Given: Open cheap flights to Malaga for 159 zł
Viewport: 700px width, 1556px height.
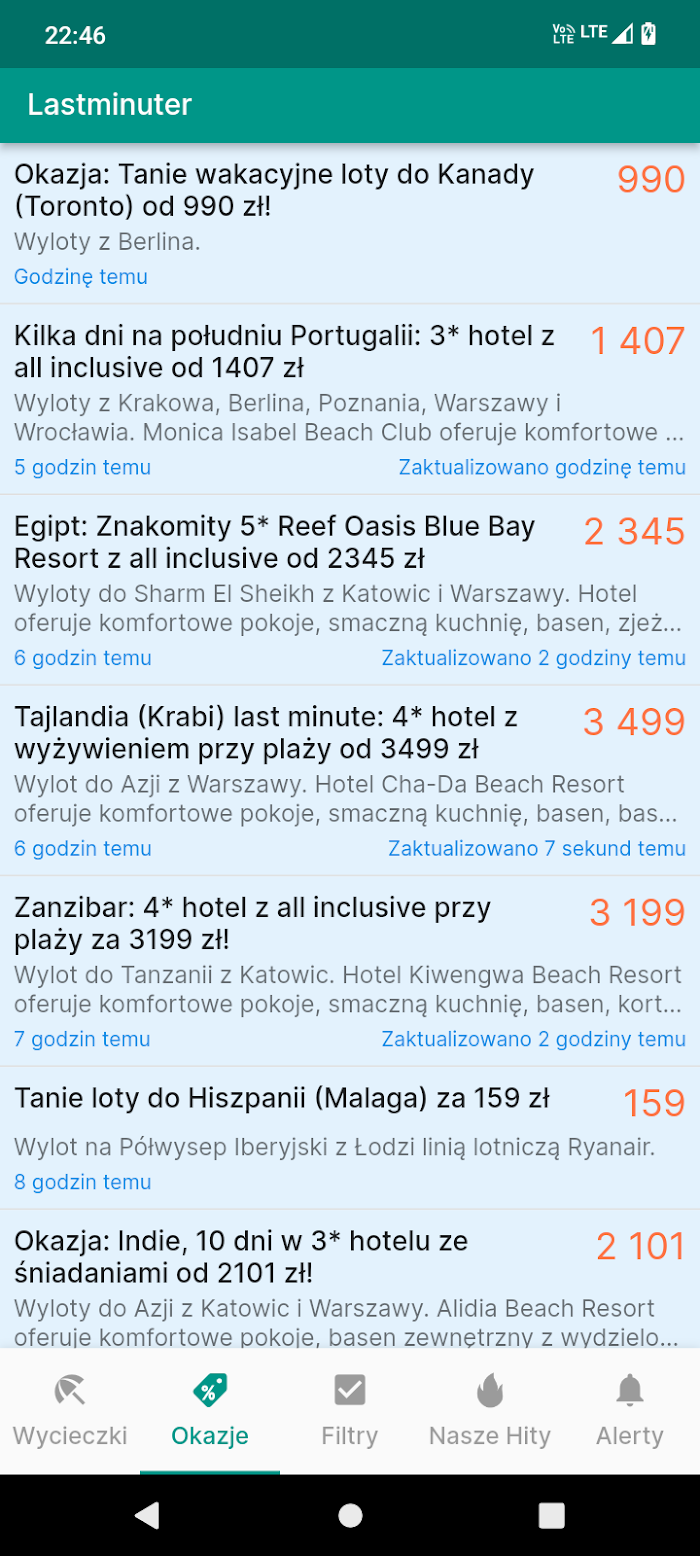Looking at the screenshot, I should 350,1138.
